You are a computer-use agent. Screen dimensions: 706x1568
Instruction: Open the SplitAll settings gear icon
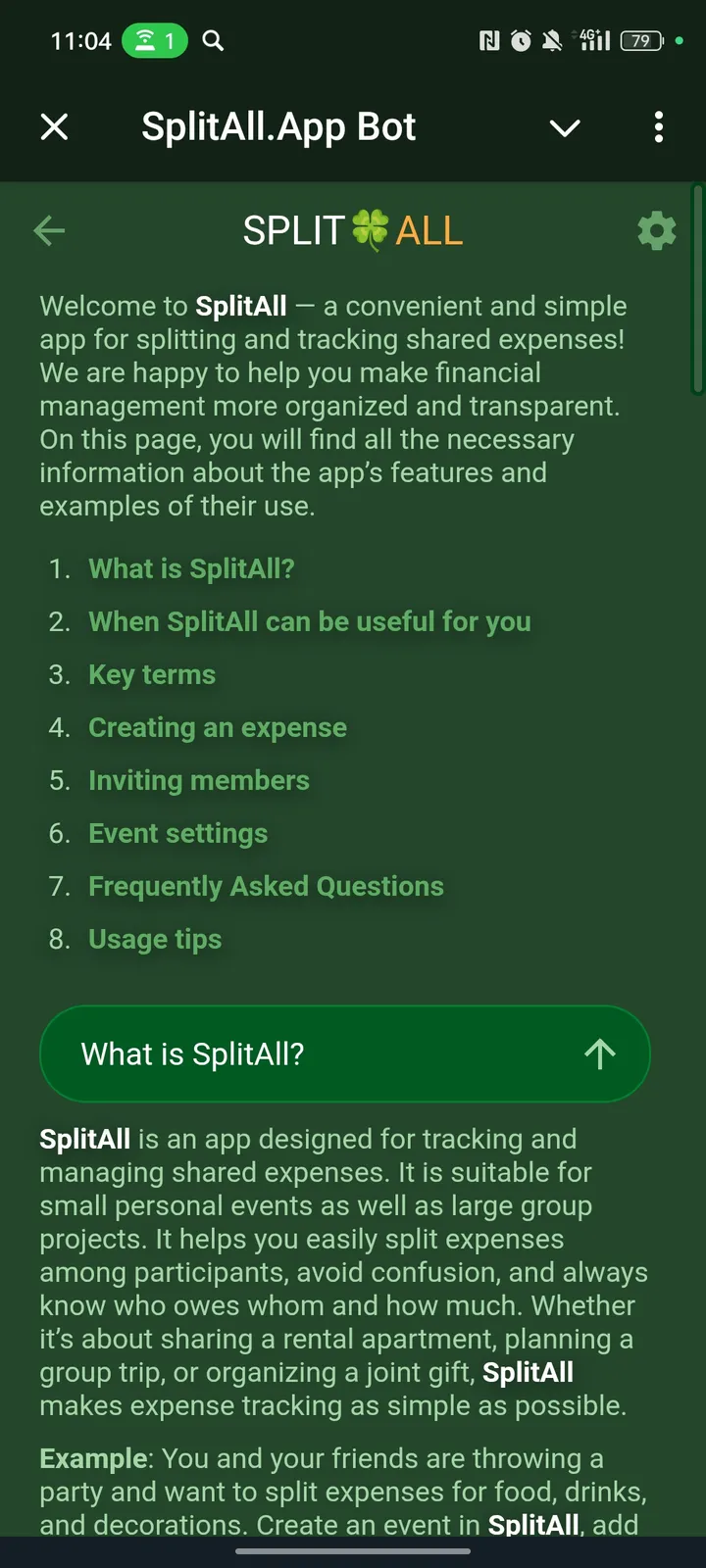[x=656, y=231]
